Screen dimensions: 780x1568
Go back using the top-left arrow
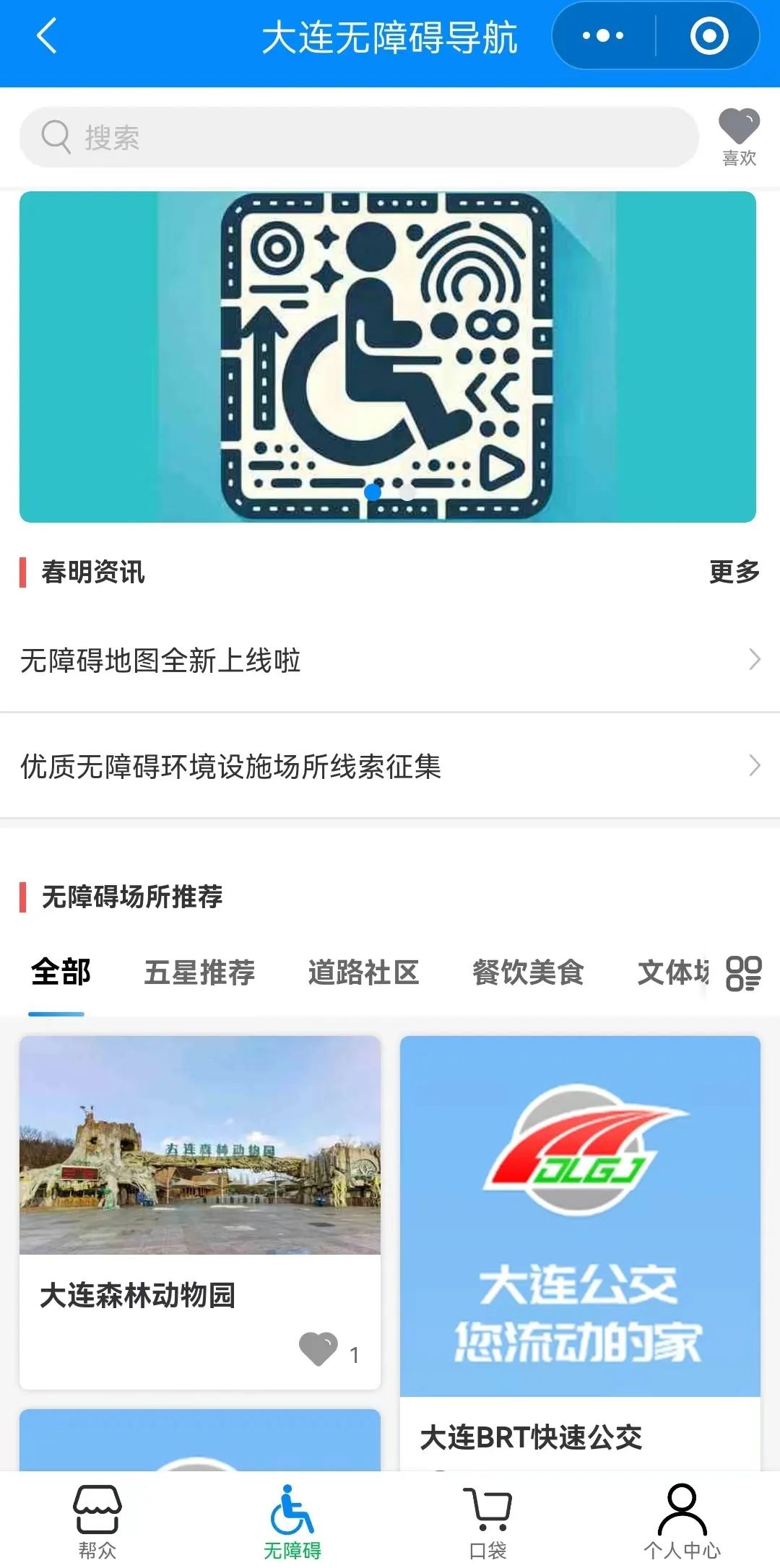click(x=47, y=36)
